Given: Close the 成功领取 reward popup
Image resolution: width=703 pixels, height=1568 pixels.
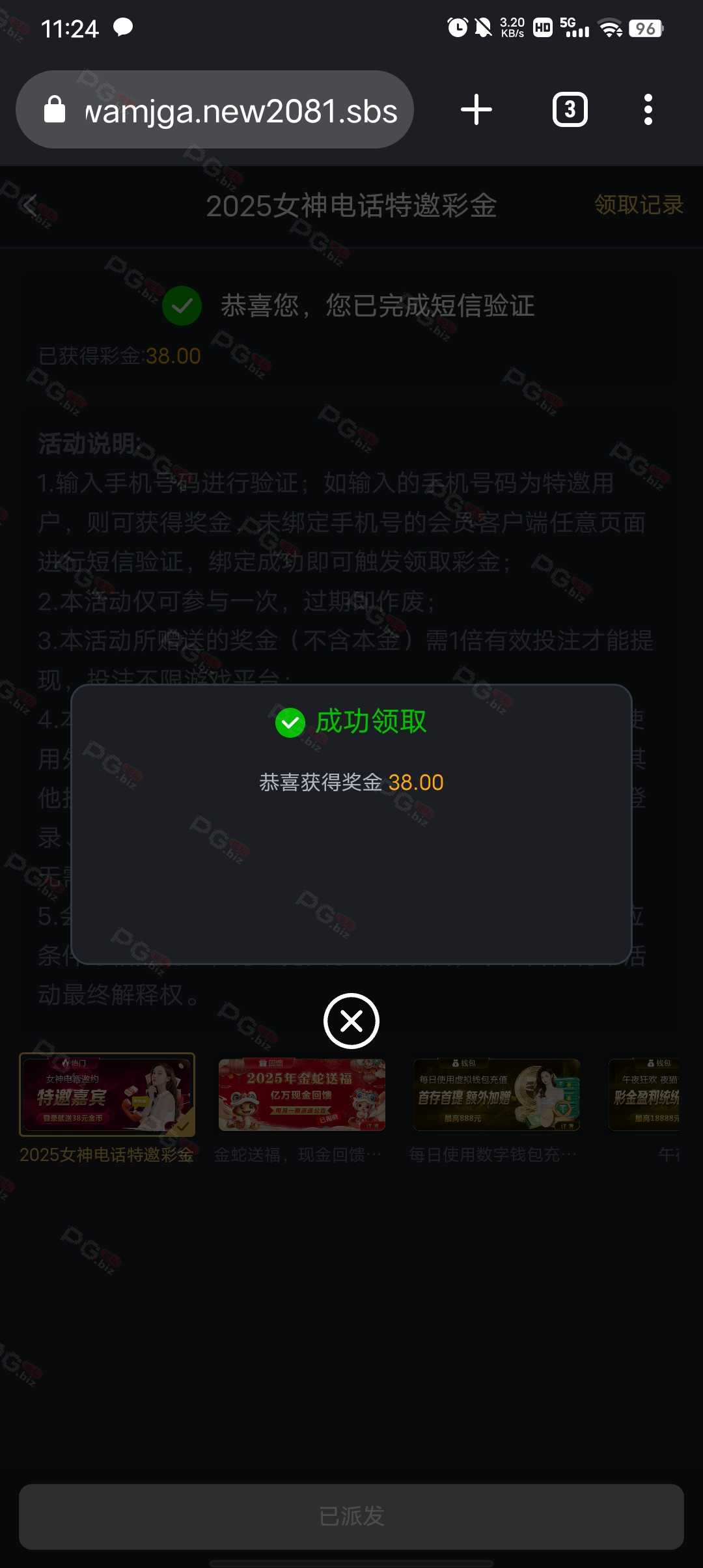Looking at the screenshot, I should tap(351, 1021).
